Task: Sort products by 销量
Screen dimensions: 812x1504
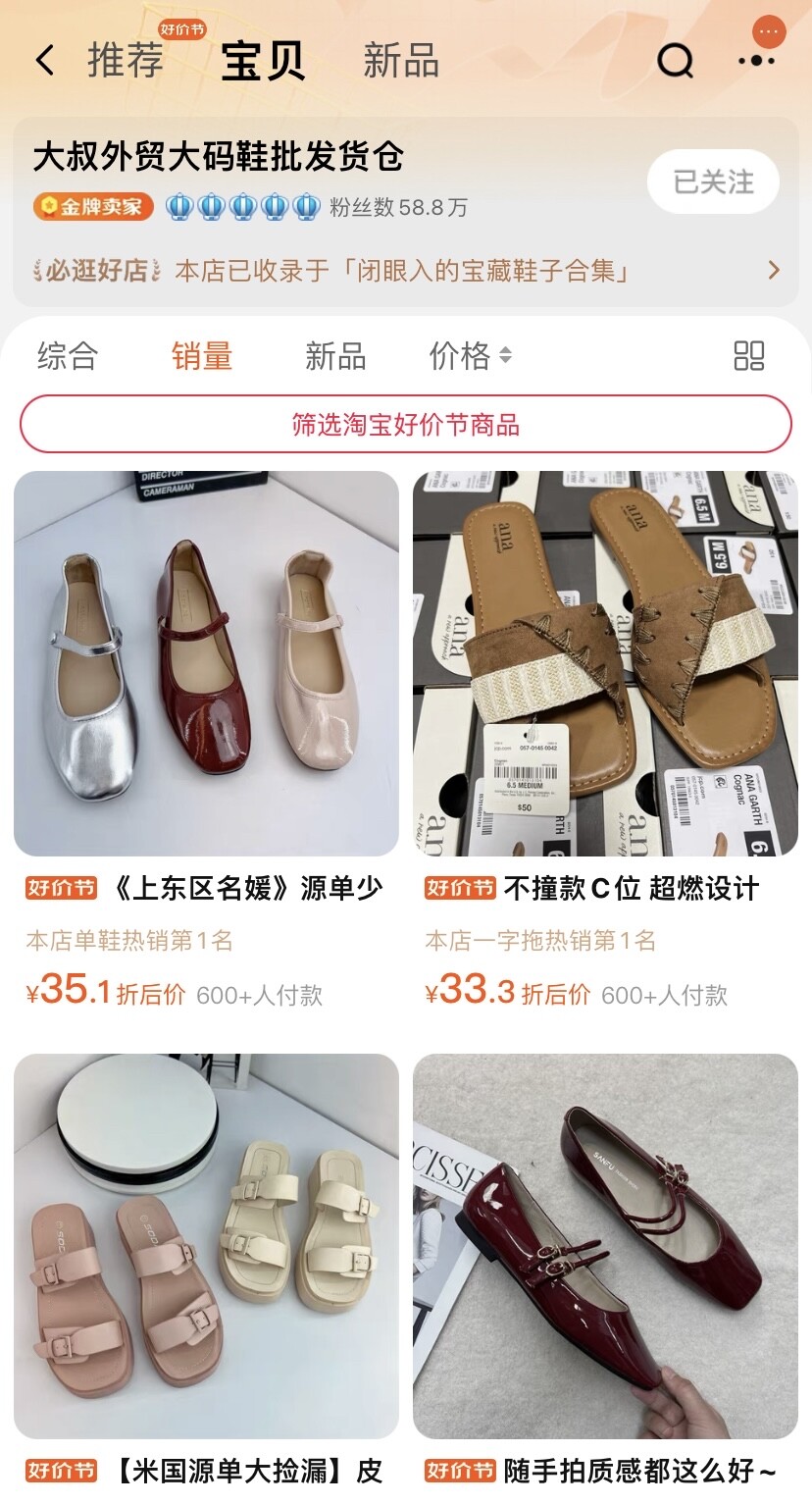Action: click(202, 355)
